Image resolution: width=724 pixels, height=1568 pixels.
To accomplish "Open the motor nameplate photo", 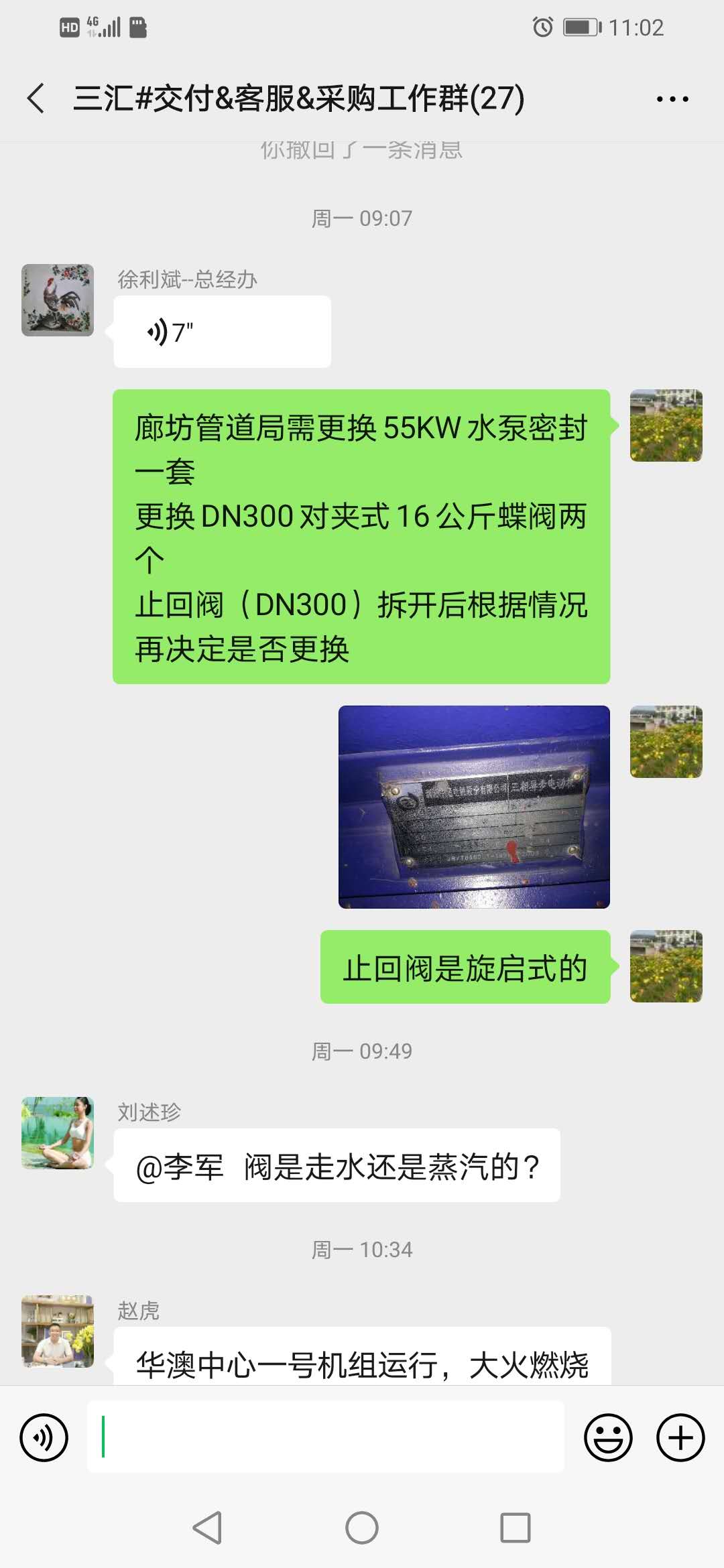I will coord(474,807).
